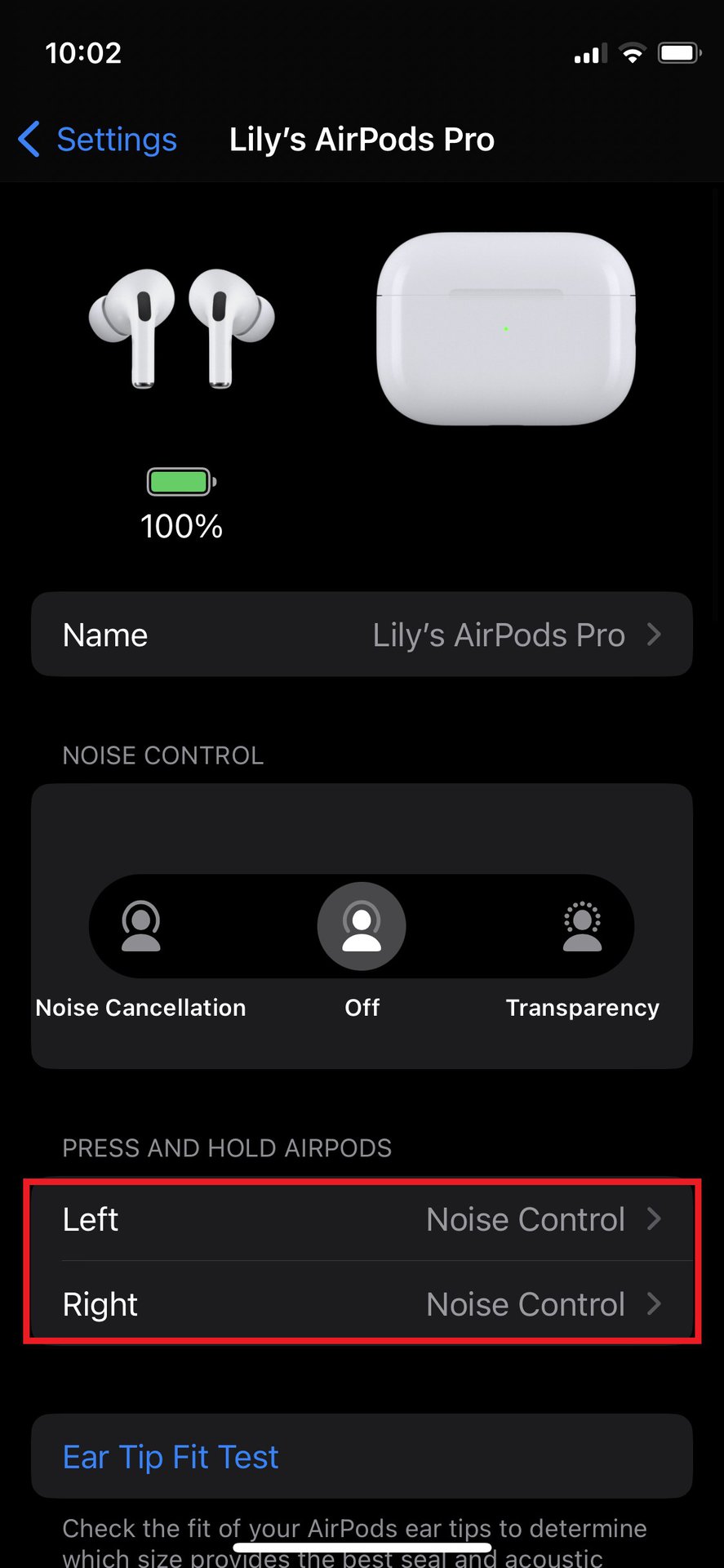Open Left AirPod press and hold settings

tap(362, 1219)
